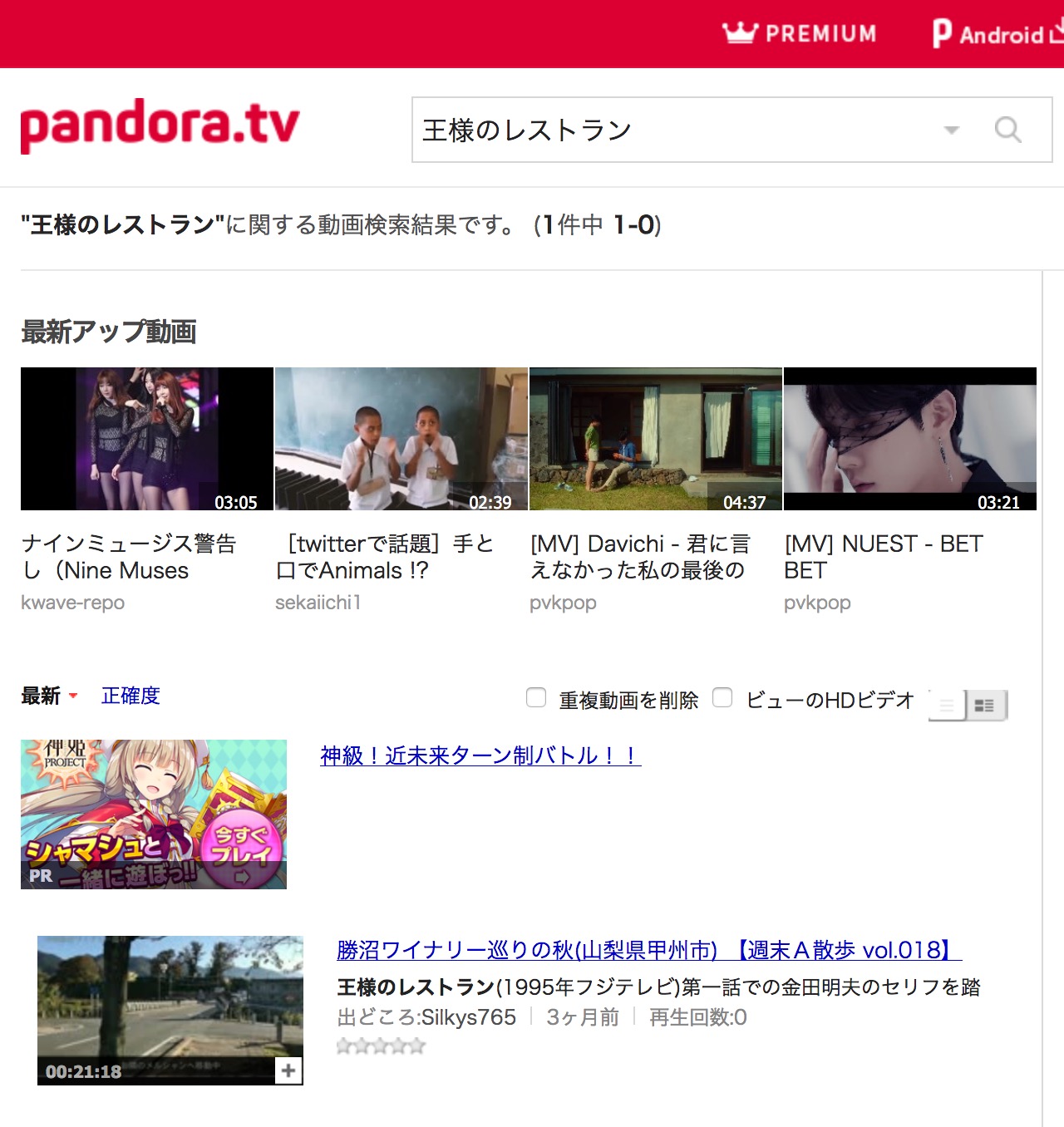Go to pandora.tv home via logo
The height and width of the screenshot is (1127, 1064).
coord(160,125)
